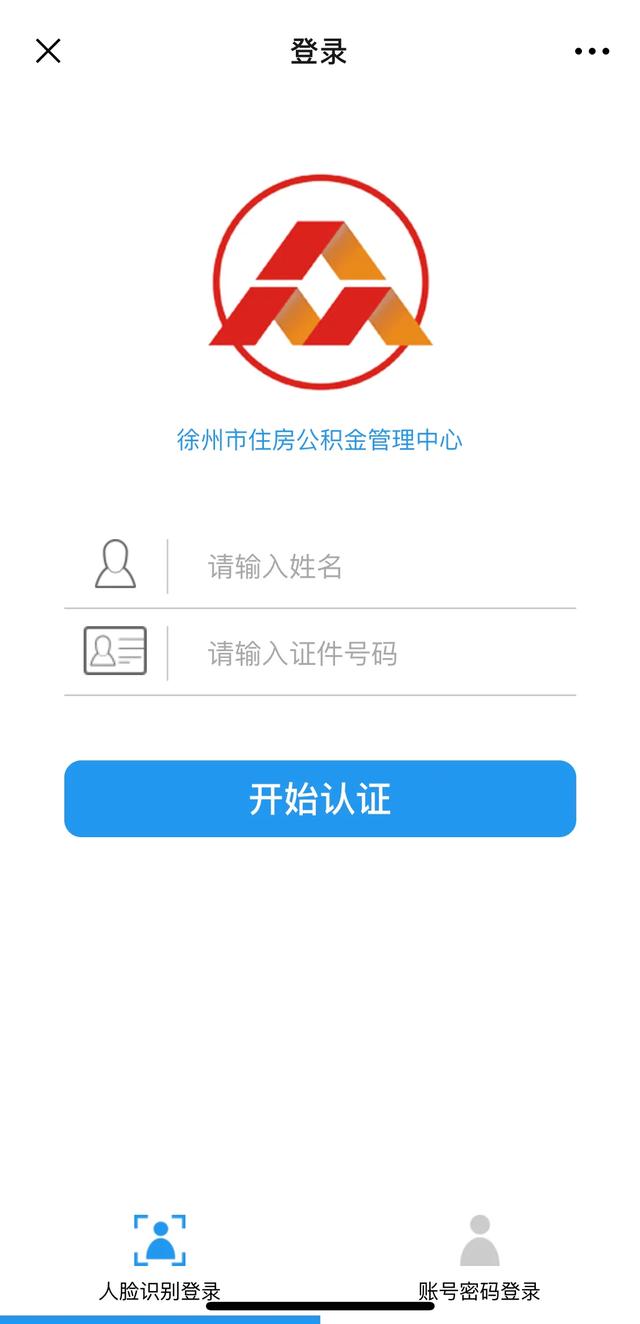Close the login page

[48, 51]
